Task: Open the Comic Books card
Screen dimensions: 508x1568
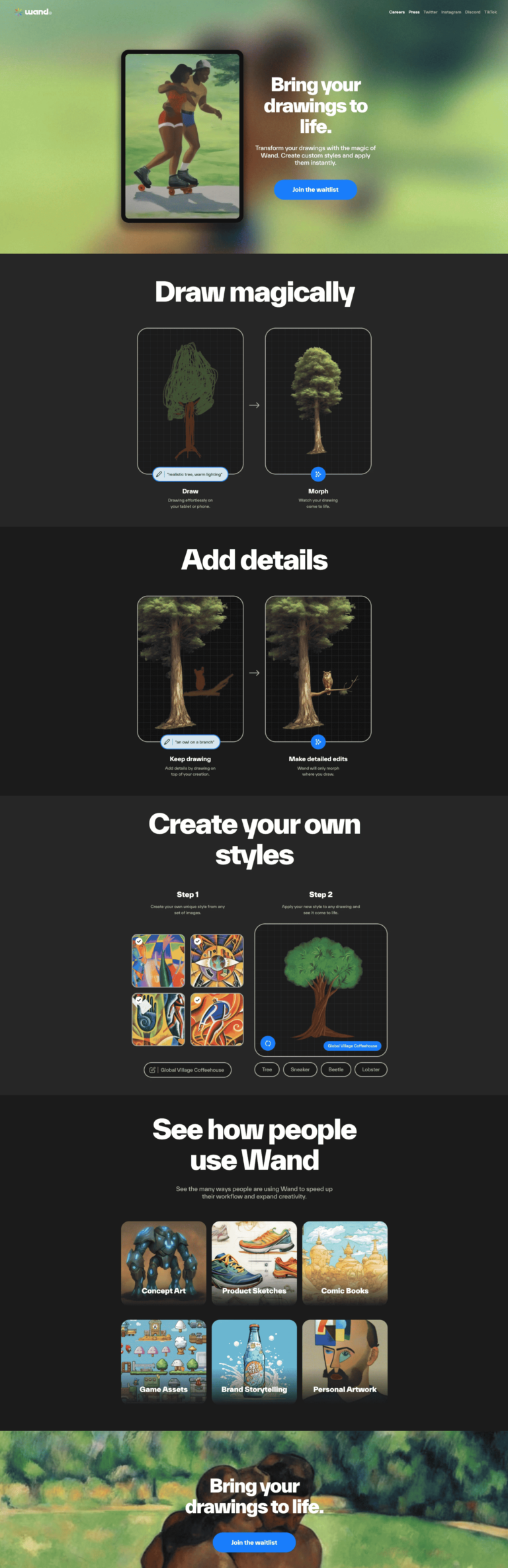Action: [345, 1262]
